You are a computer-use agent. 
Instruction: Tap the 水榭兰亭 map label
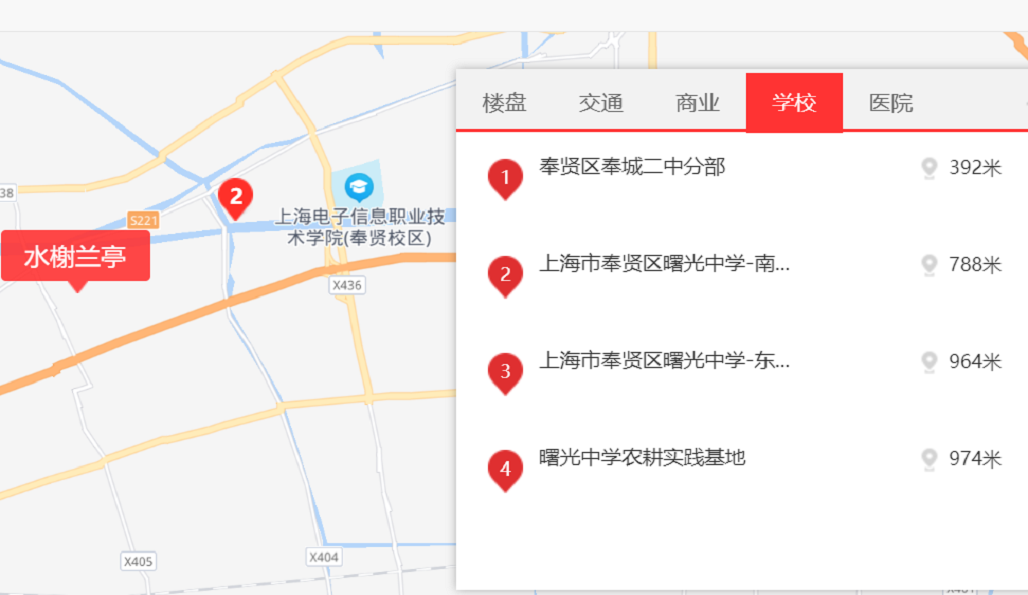point(75,256)
